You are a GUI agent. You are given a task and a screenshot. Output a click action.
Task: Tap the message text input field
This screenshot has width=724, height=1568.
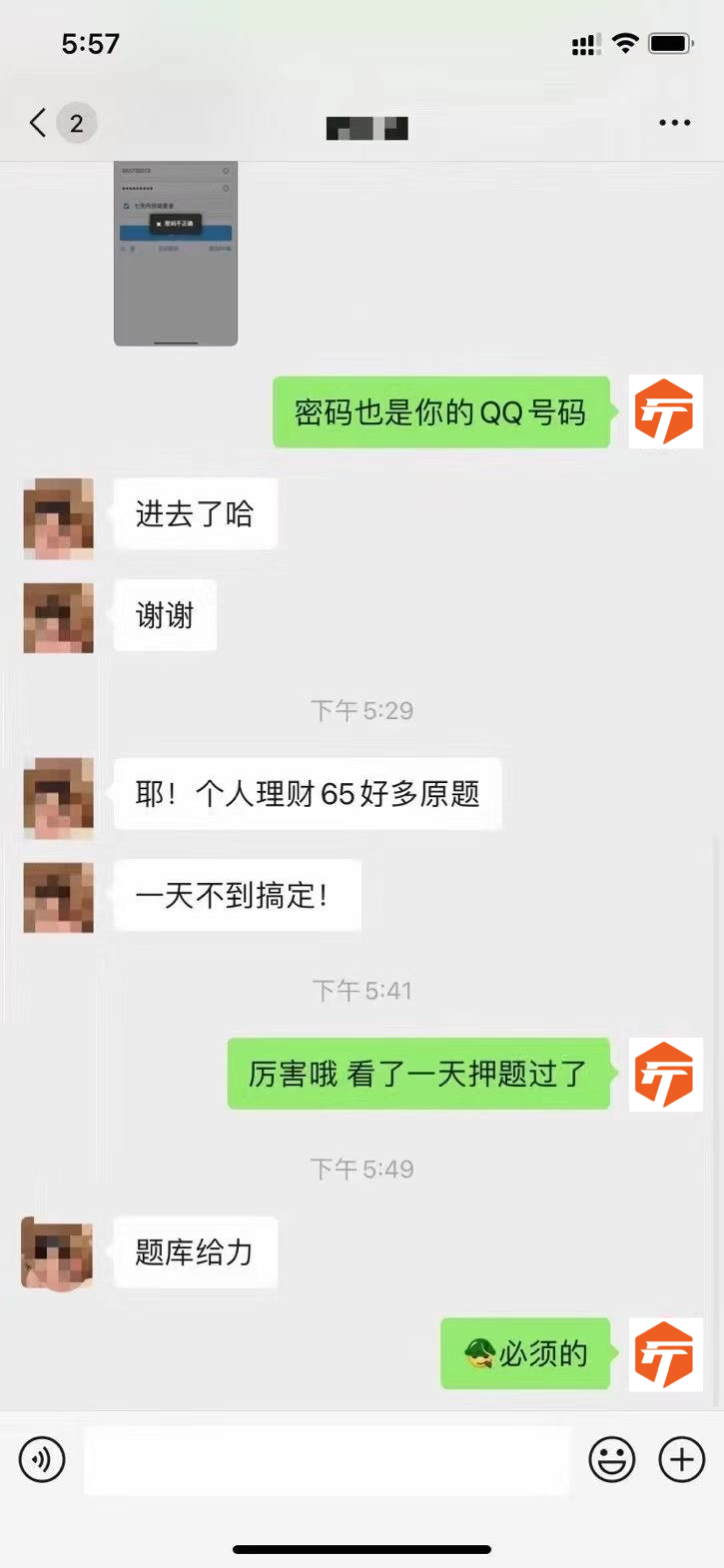click(x=326, y=1460)
